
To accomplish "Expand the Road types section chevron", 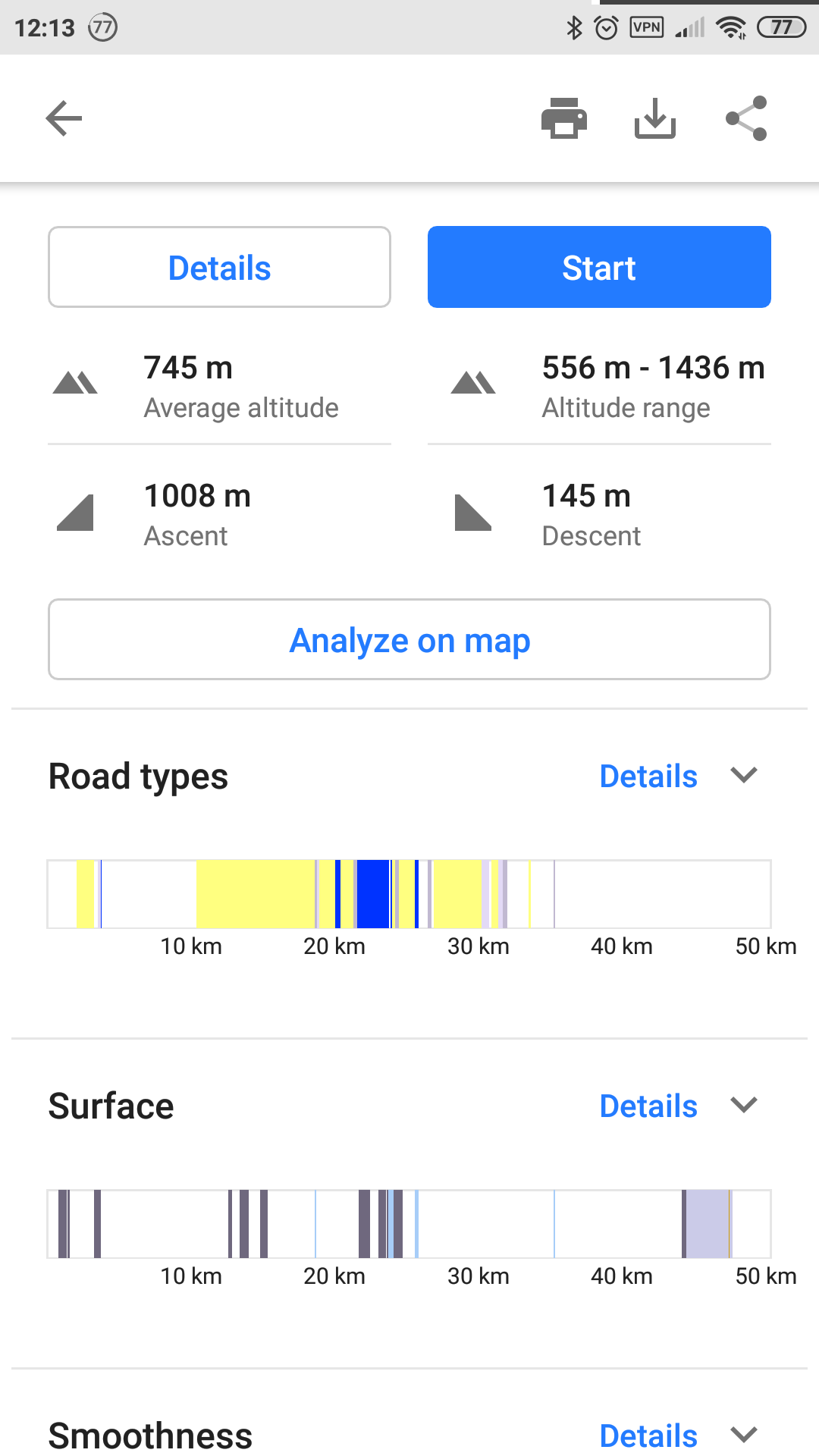I will 744,775.
